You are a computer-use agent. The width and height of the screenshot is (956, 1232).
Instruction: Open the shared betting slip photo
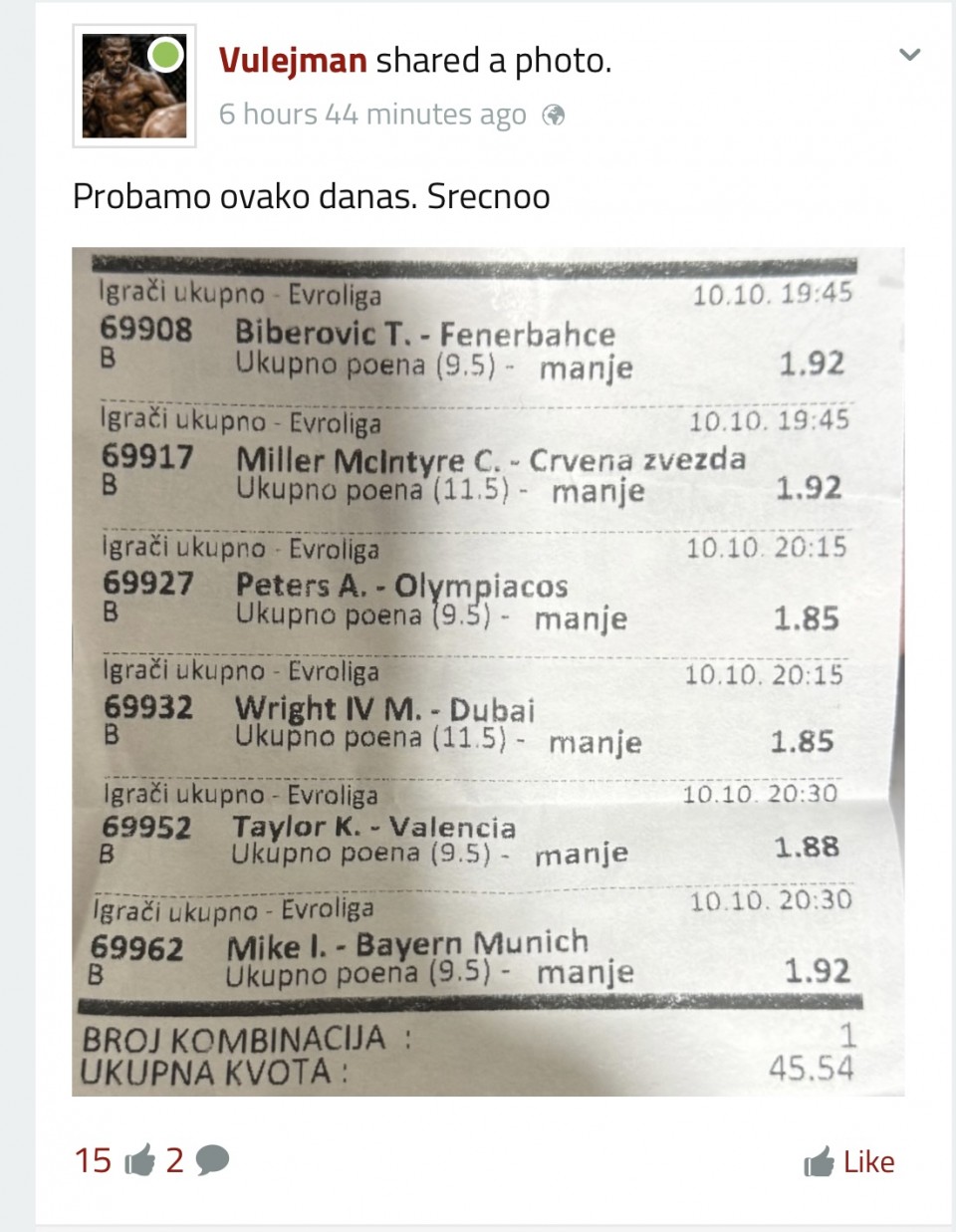(488, 672)
